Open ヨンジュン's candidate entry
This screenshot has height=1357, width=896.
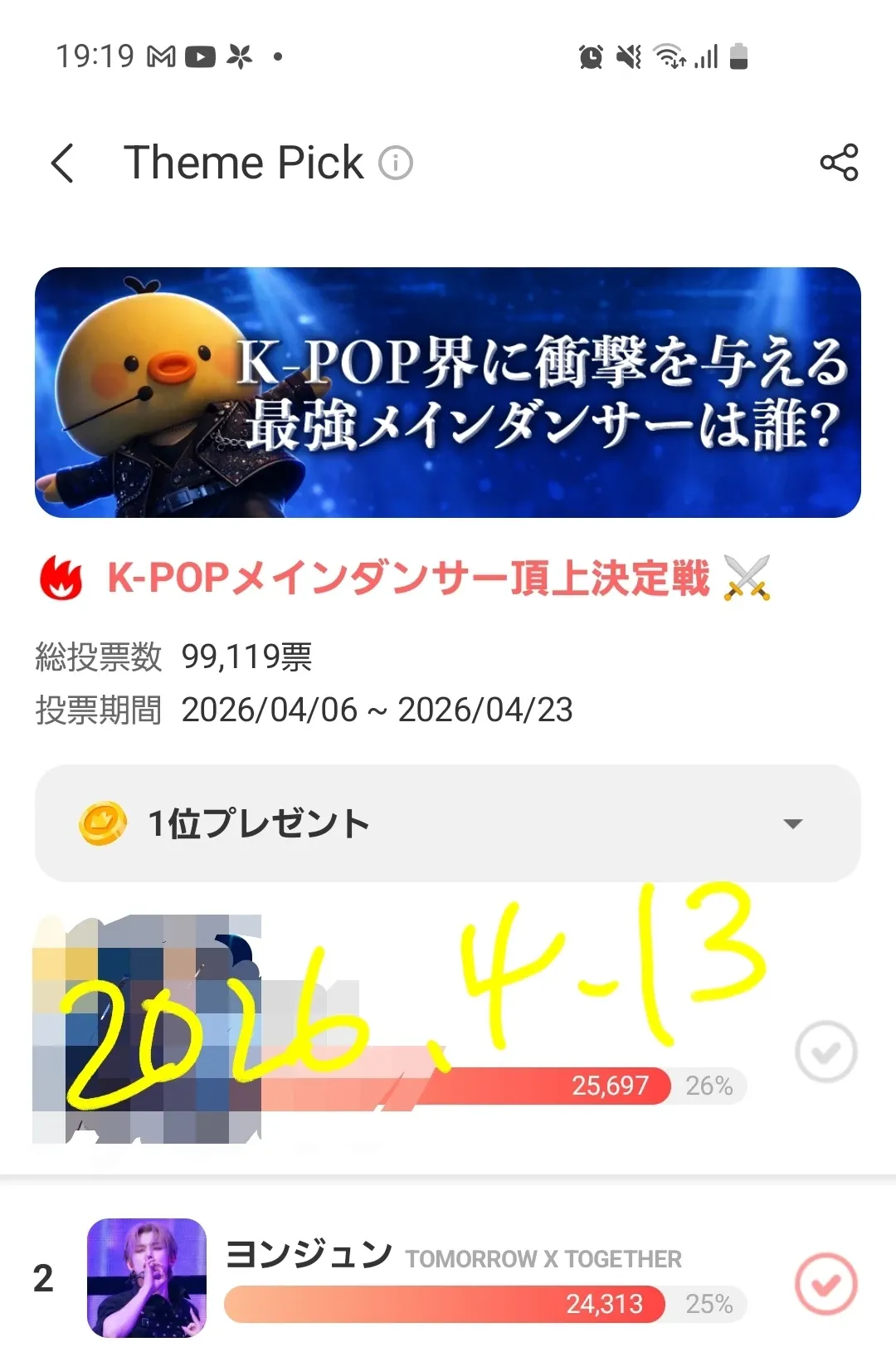pos(309,1254)
